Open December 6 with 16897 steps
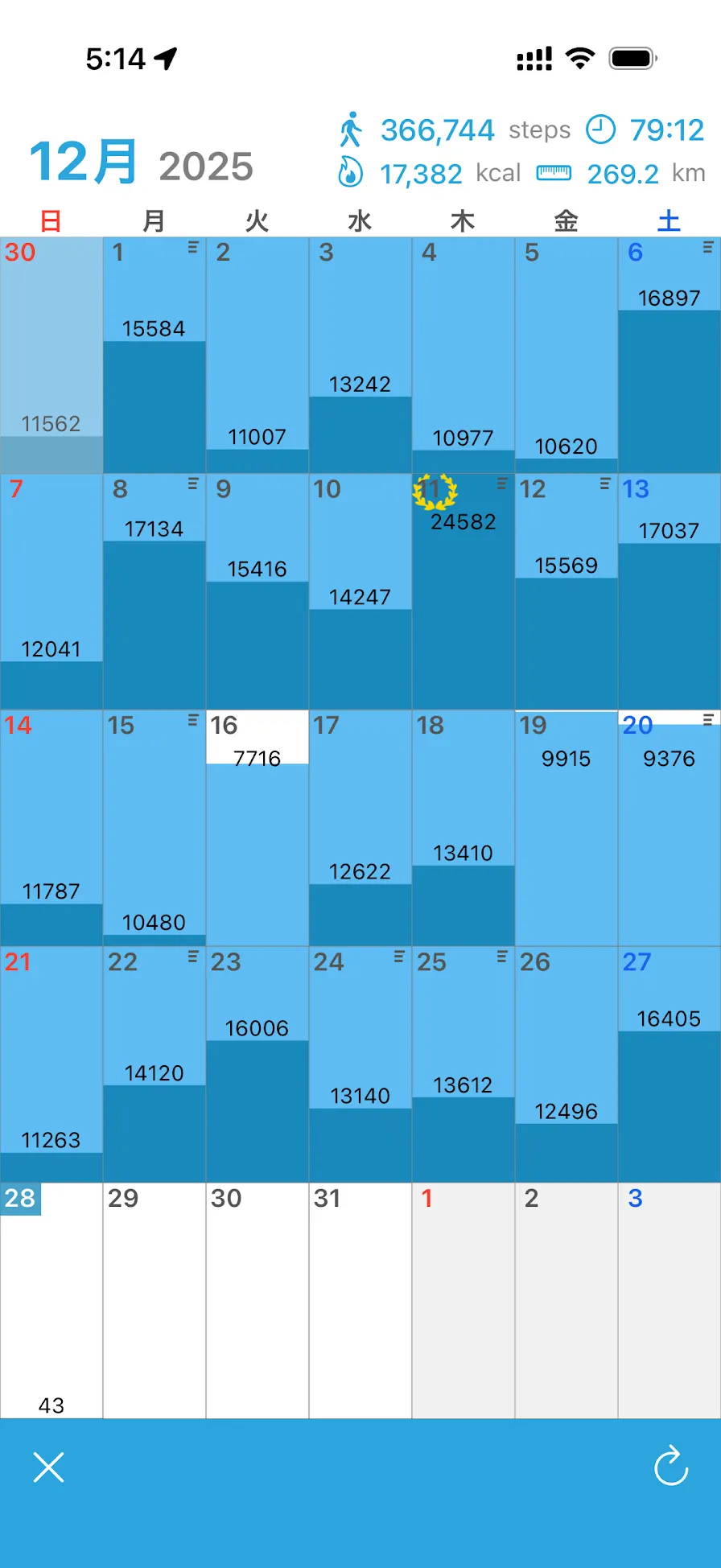The height and width of the screenshot is (1568, 721). click(669, 355)
